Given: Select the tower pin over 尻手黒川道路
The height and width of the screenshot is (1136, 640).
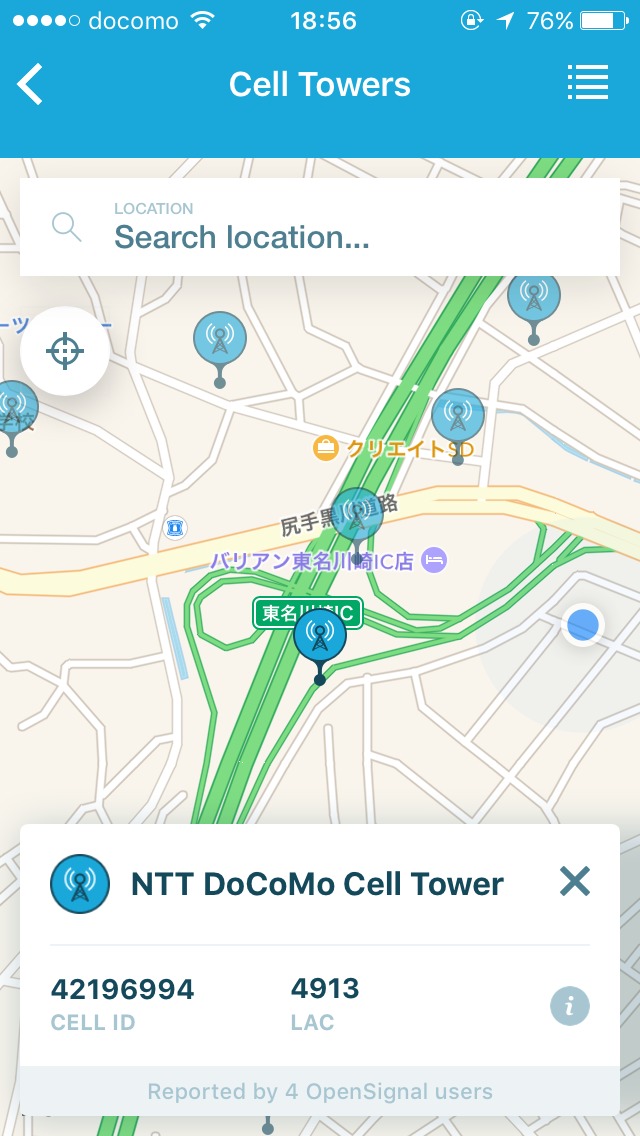Looking at the screenshot, I should 357,515.
